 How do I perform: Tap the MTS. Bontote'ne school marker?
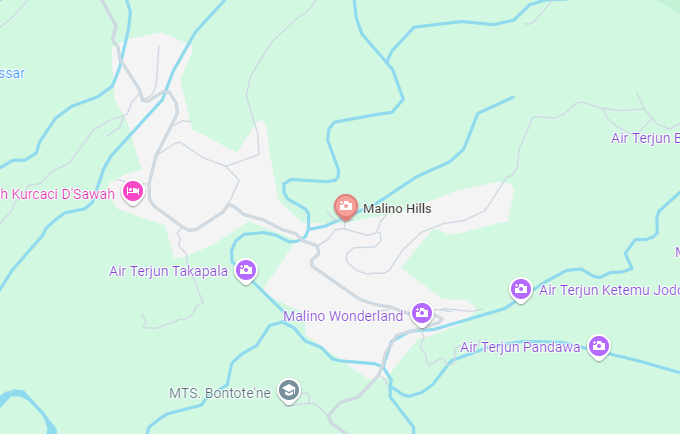point(289,391)
